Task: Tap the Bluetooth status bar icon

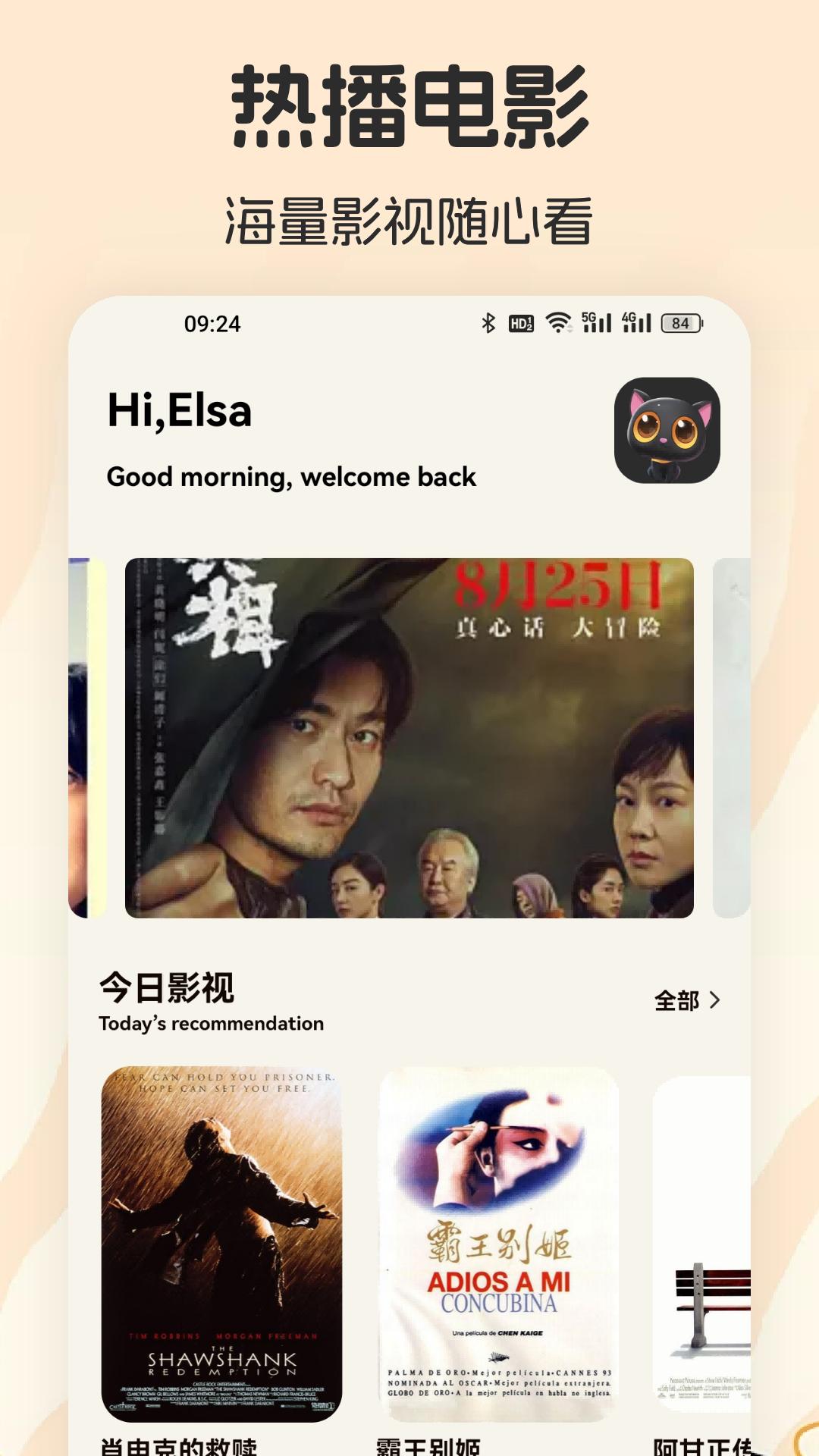Action: pos(489,325)
